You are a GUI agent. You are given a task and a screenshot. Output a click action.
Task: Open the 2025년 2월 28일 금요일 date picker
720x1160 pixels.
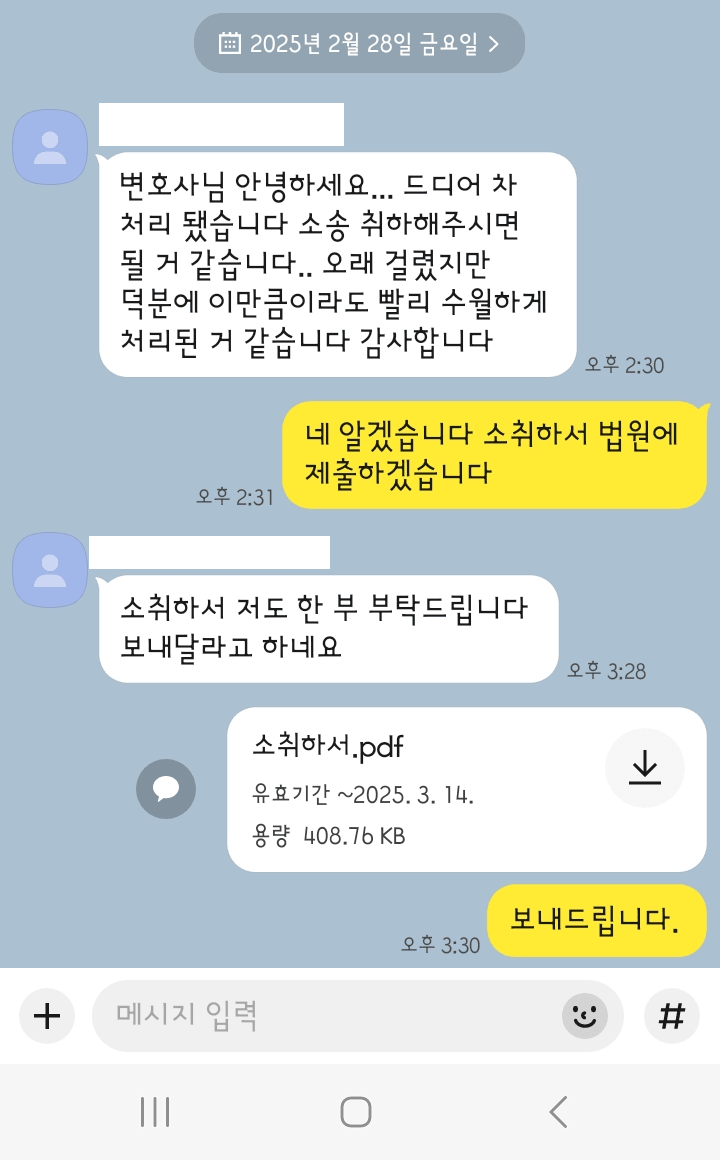click(x=359, y=43)
